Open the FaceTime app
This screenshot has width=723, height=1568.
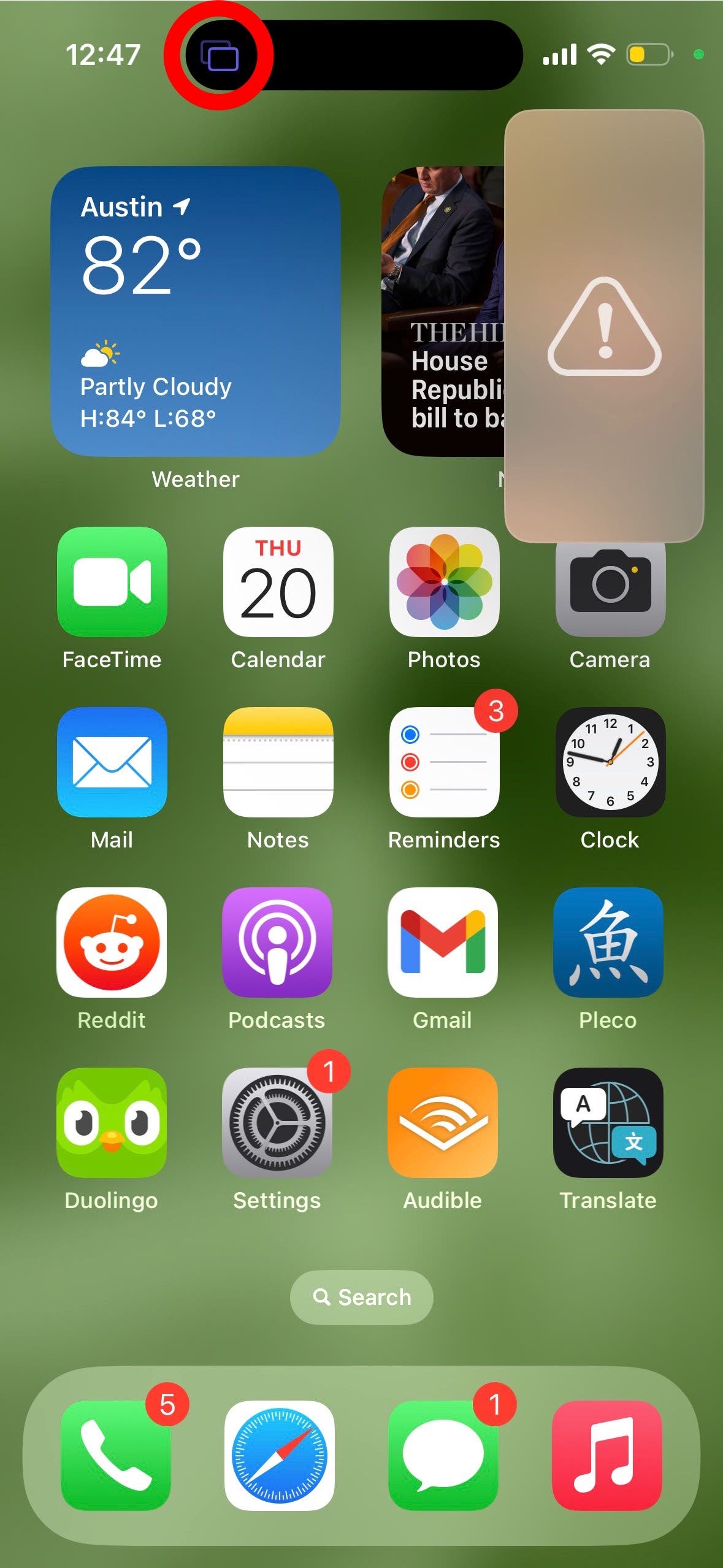coord(112,581)
